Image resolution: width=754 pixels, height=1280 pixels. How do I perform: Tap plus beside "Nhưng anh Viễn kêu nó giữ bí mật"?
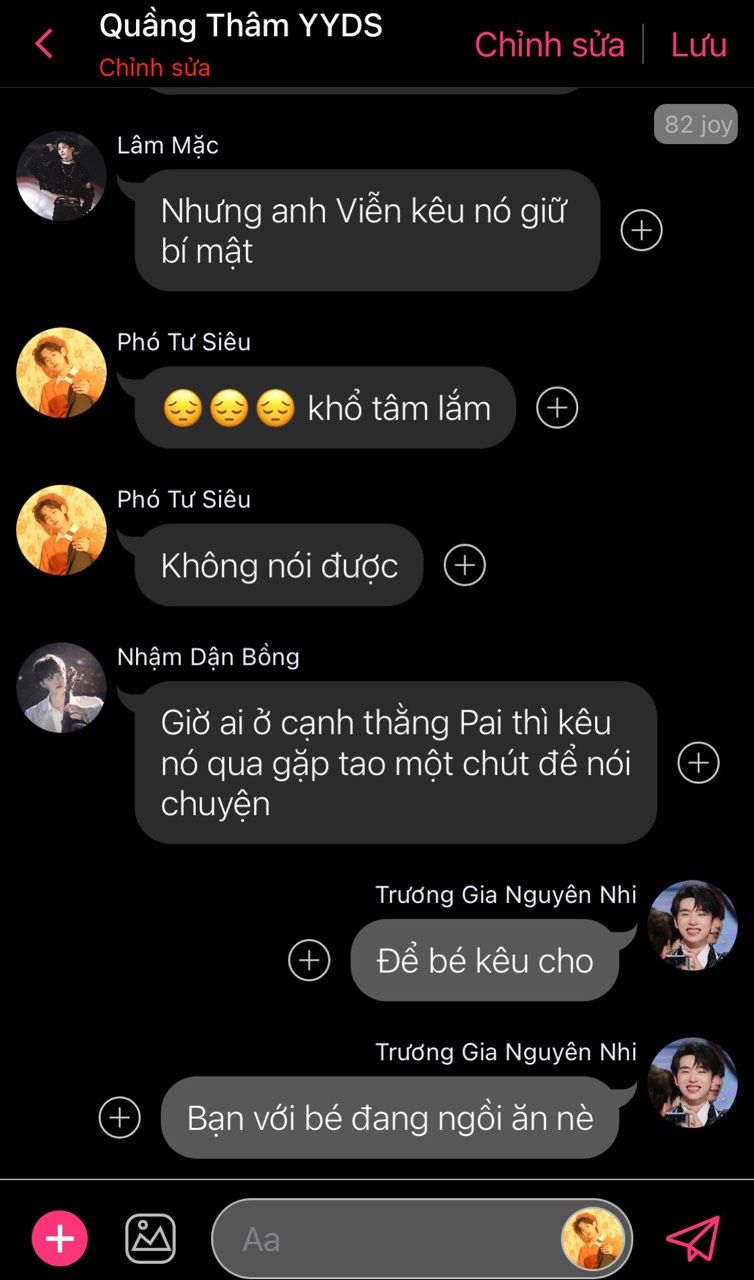coord(641,231)
